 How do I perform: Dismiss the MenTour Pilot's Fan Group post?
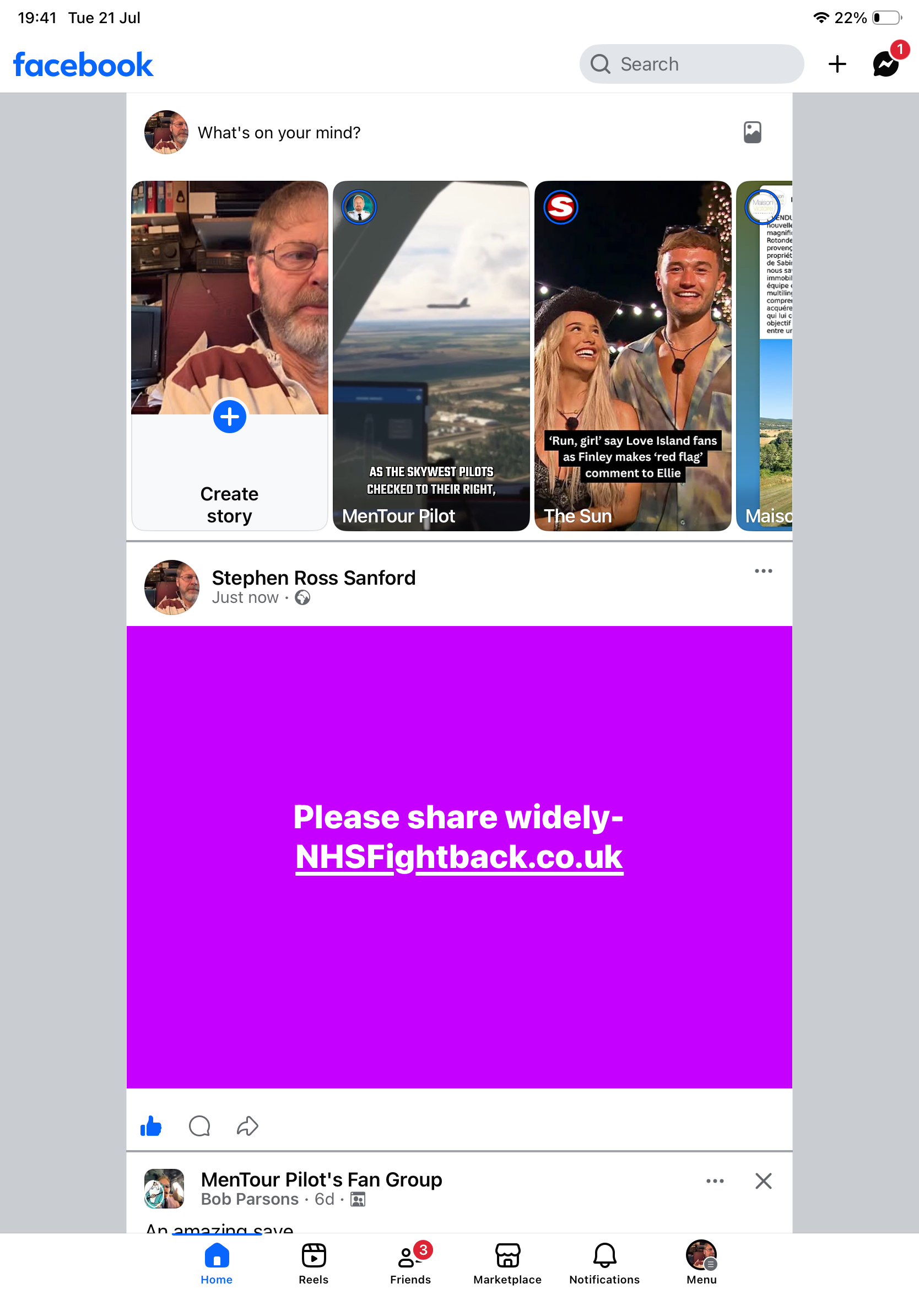pyautogui.click(x=763, y=1181)
